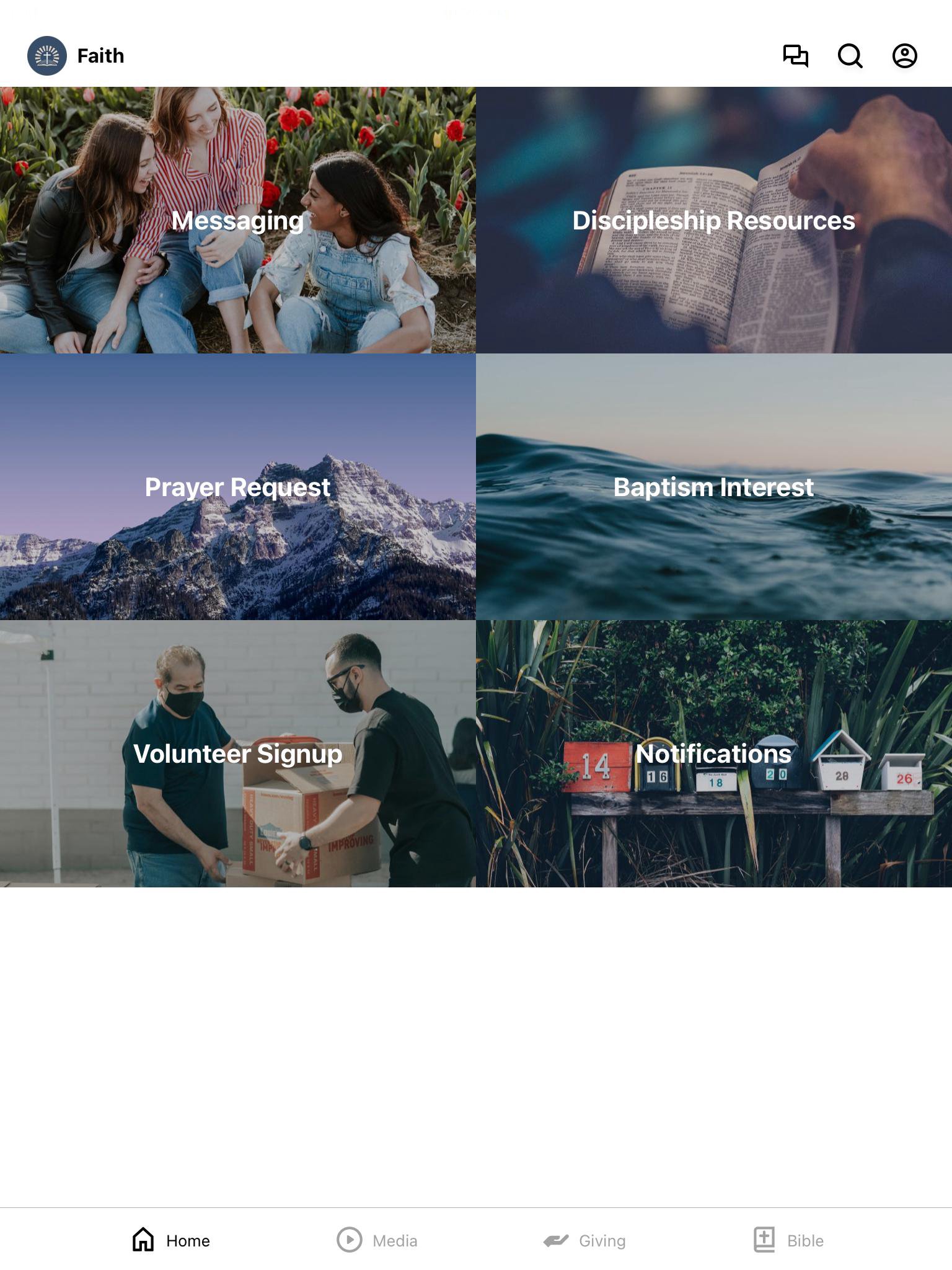Open the Messaging tile
Image resolution: width=952 pixels, height=1270 pixels.
(238, 220)
